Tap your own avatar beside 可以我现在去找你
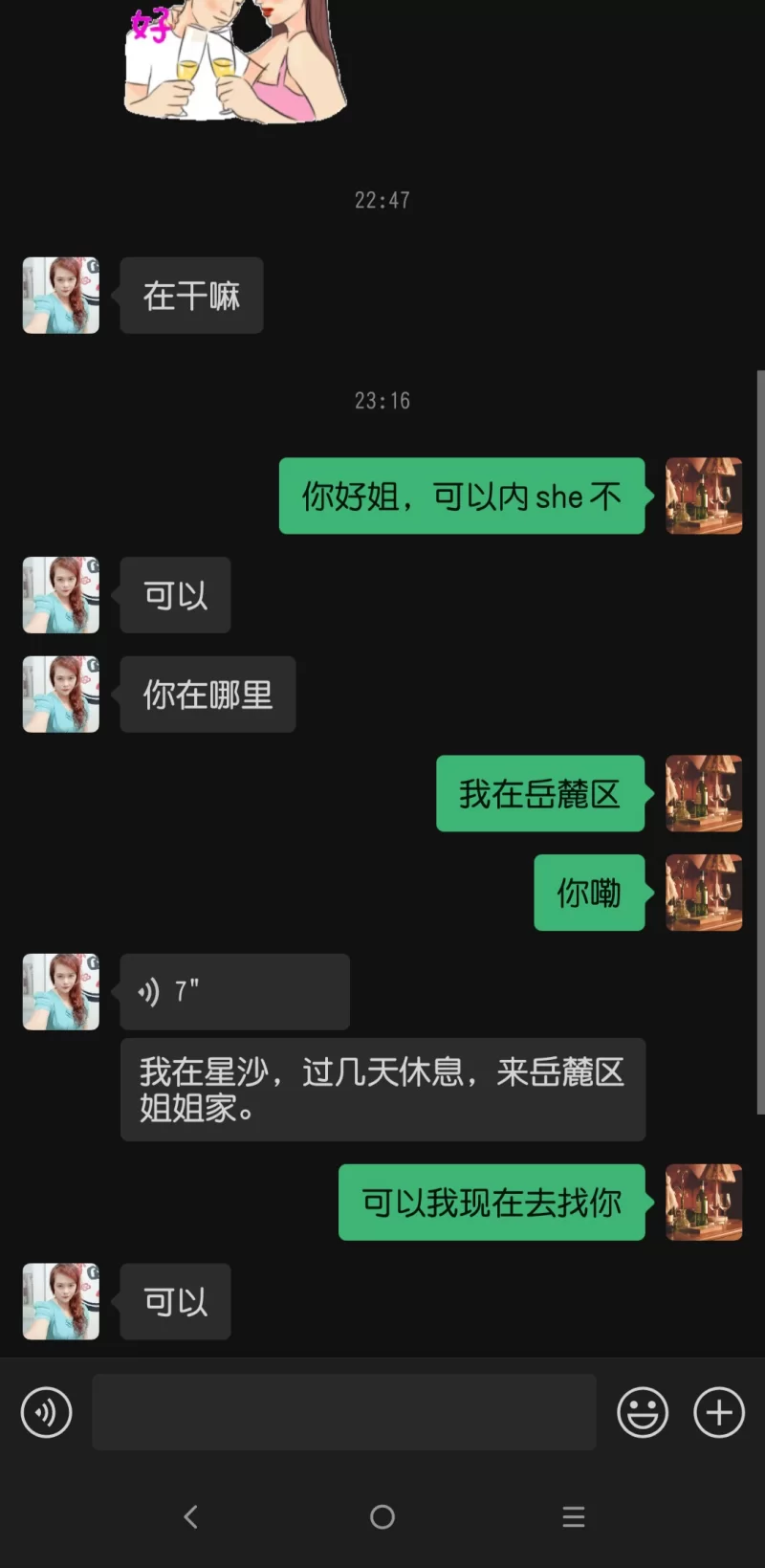The image size is (765, 1568). 704,1204
